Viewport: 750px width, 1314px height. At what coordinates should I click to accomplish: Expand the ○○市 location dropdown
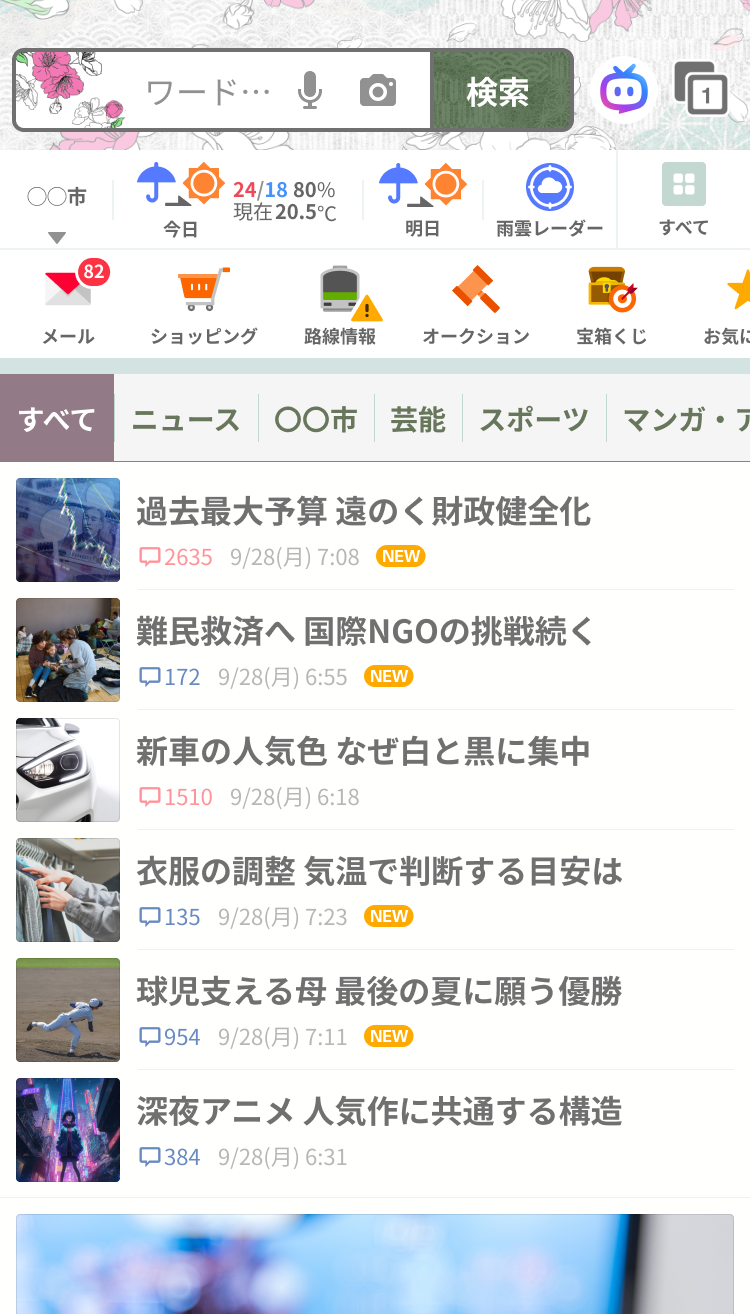pyautogui.click(x=57, y=212)
